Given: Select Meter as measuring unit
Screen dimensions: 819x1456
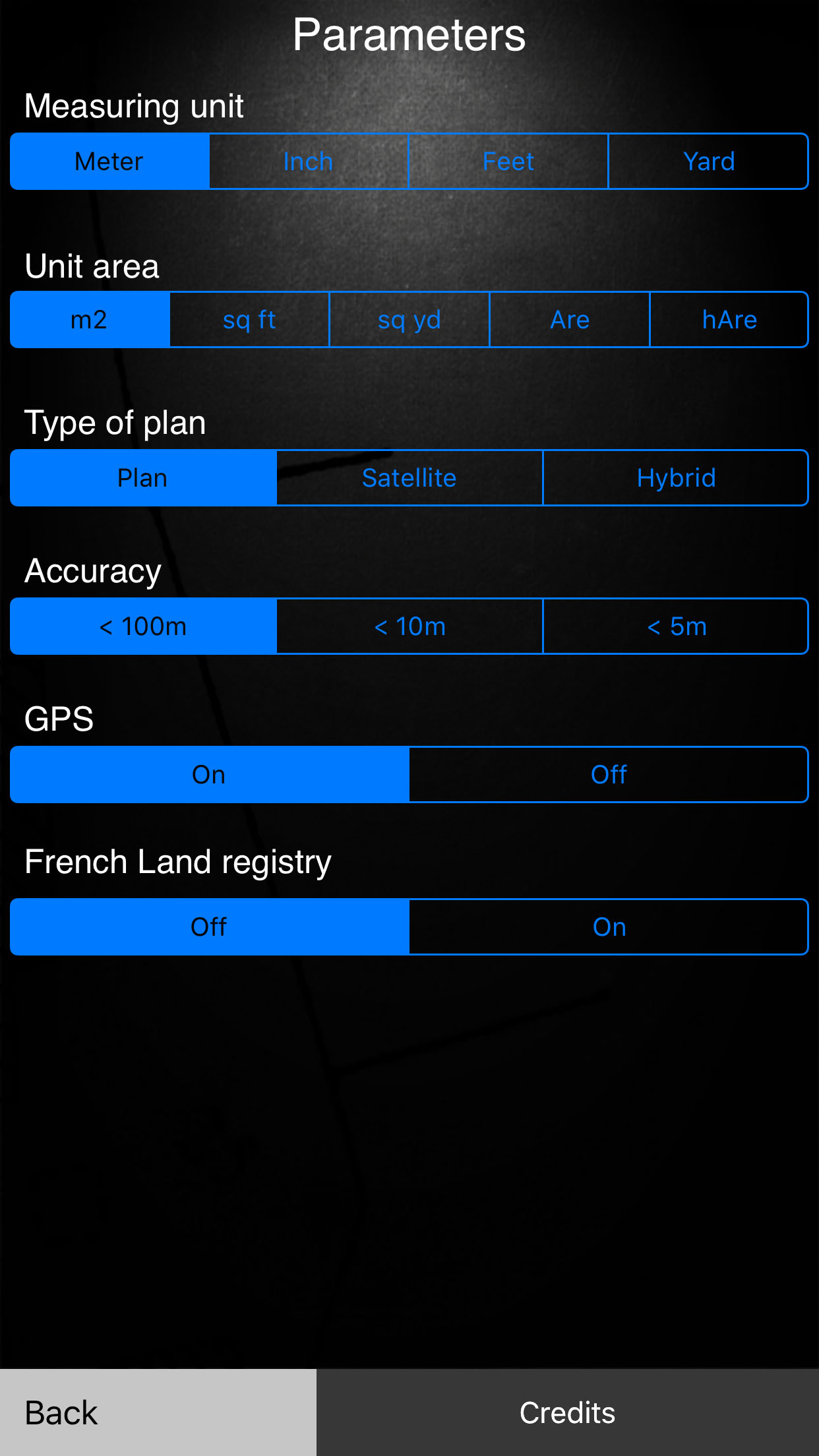Looking at the screenshot, I should [109, 162].
